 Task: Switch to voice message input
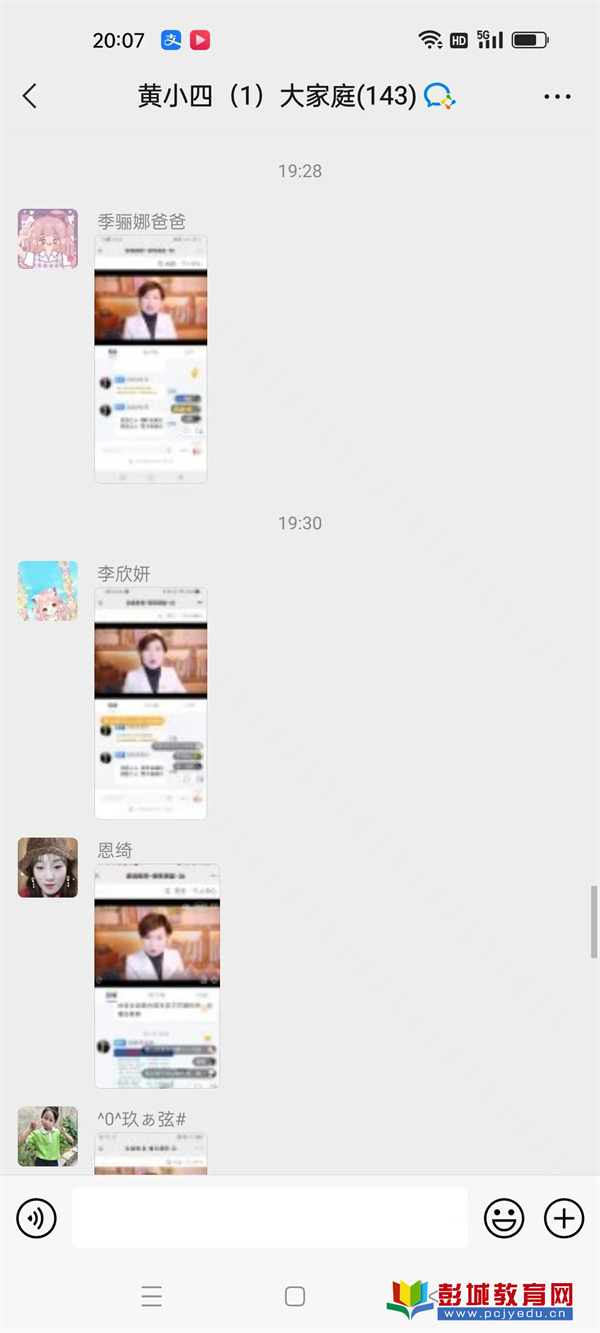(37, 1218)
